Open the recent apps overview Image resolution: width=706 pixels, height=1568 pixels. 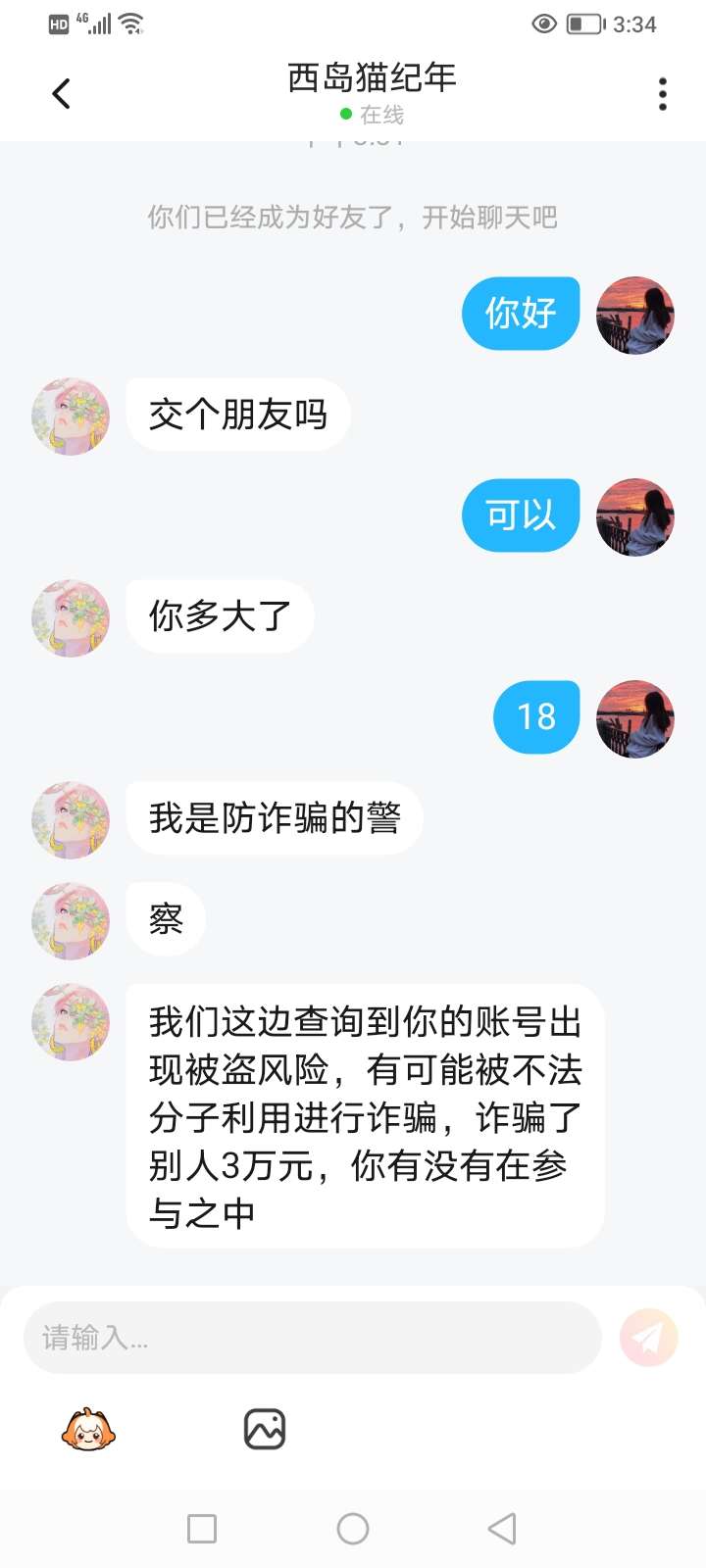click(202, 1528)
